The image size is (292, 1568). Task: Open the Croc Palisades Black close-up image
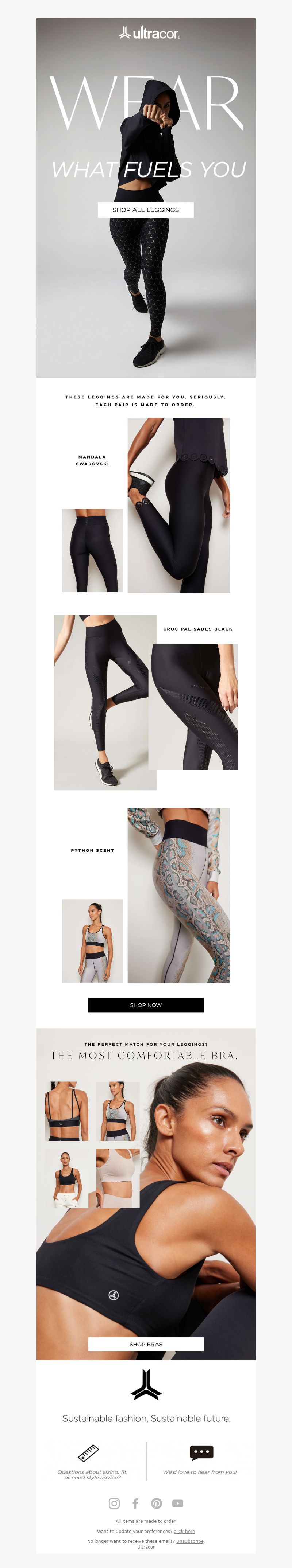[195, 707]
